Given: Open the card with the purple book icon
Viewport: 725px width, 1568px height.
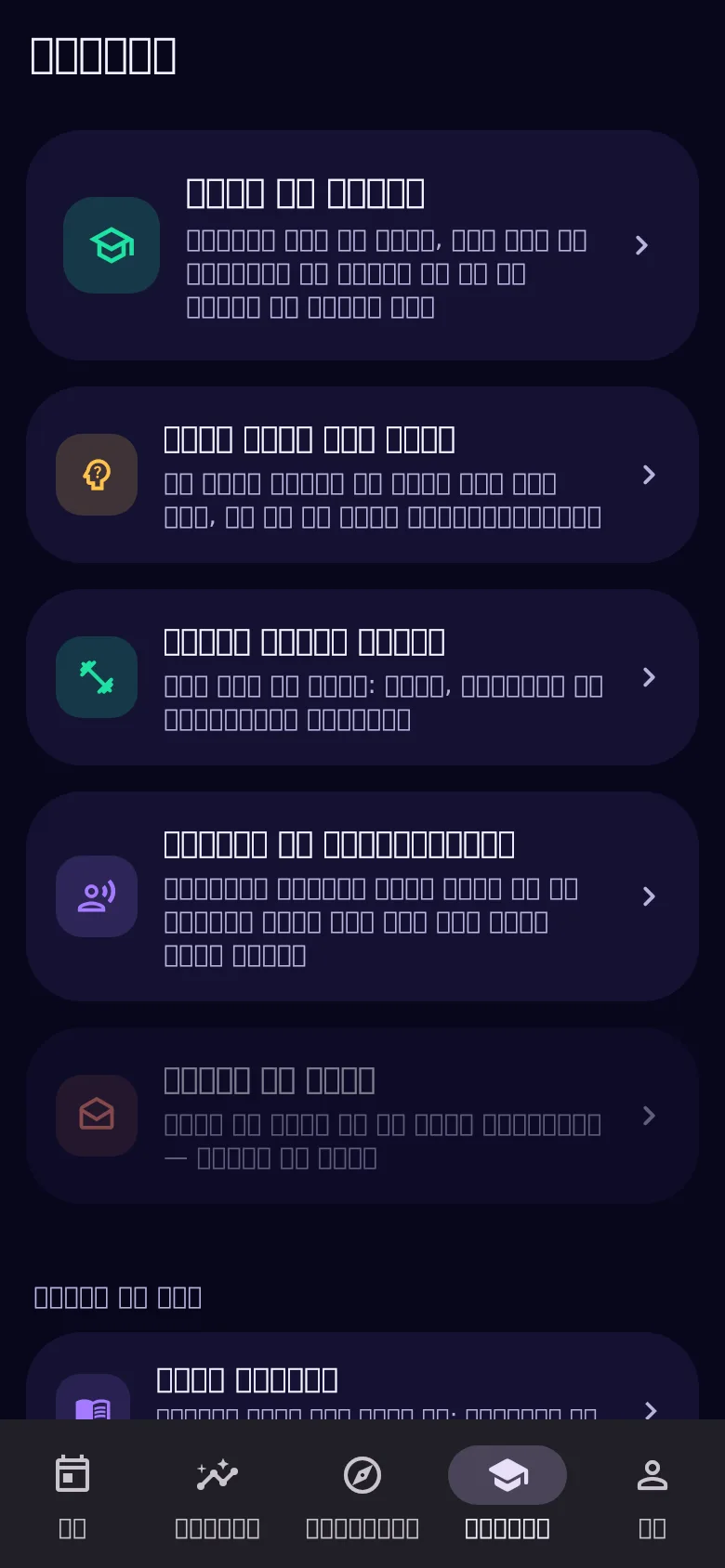Looking at the screenshot, I should (362, 1377).
